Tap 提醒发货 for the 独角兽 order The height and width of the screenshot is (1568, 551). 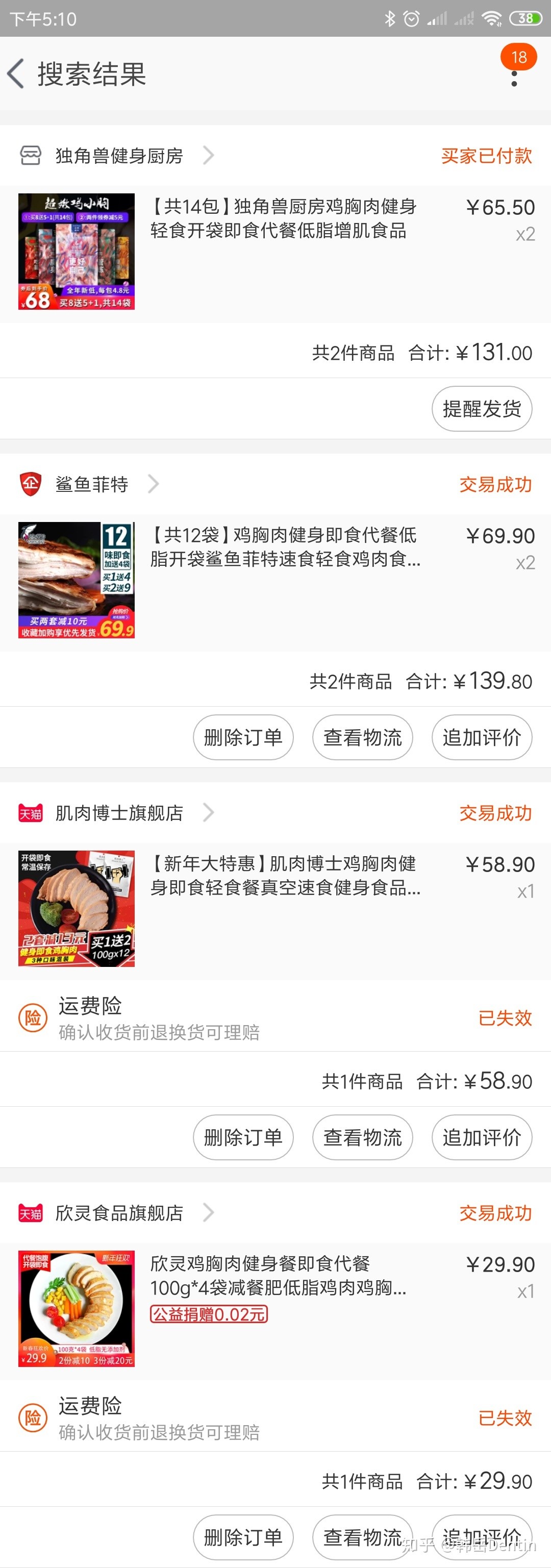(481, 408)
